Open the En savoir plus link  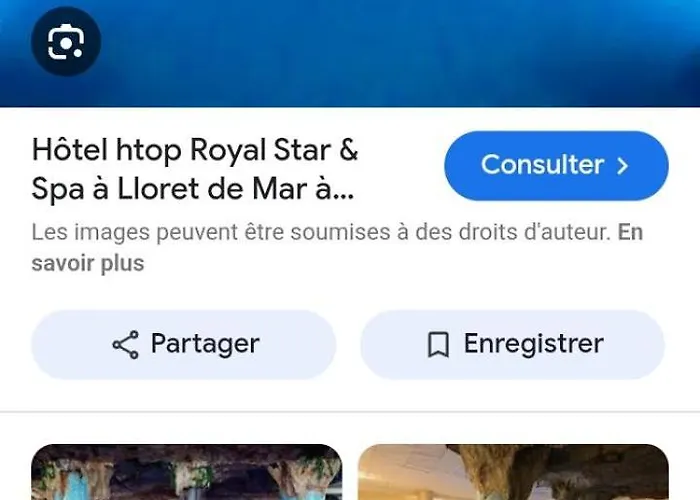click(337, 247)
